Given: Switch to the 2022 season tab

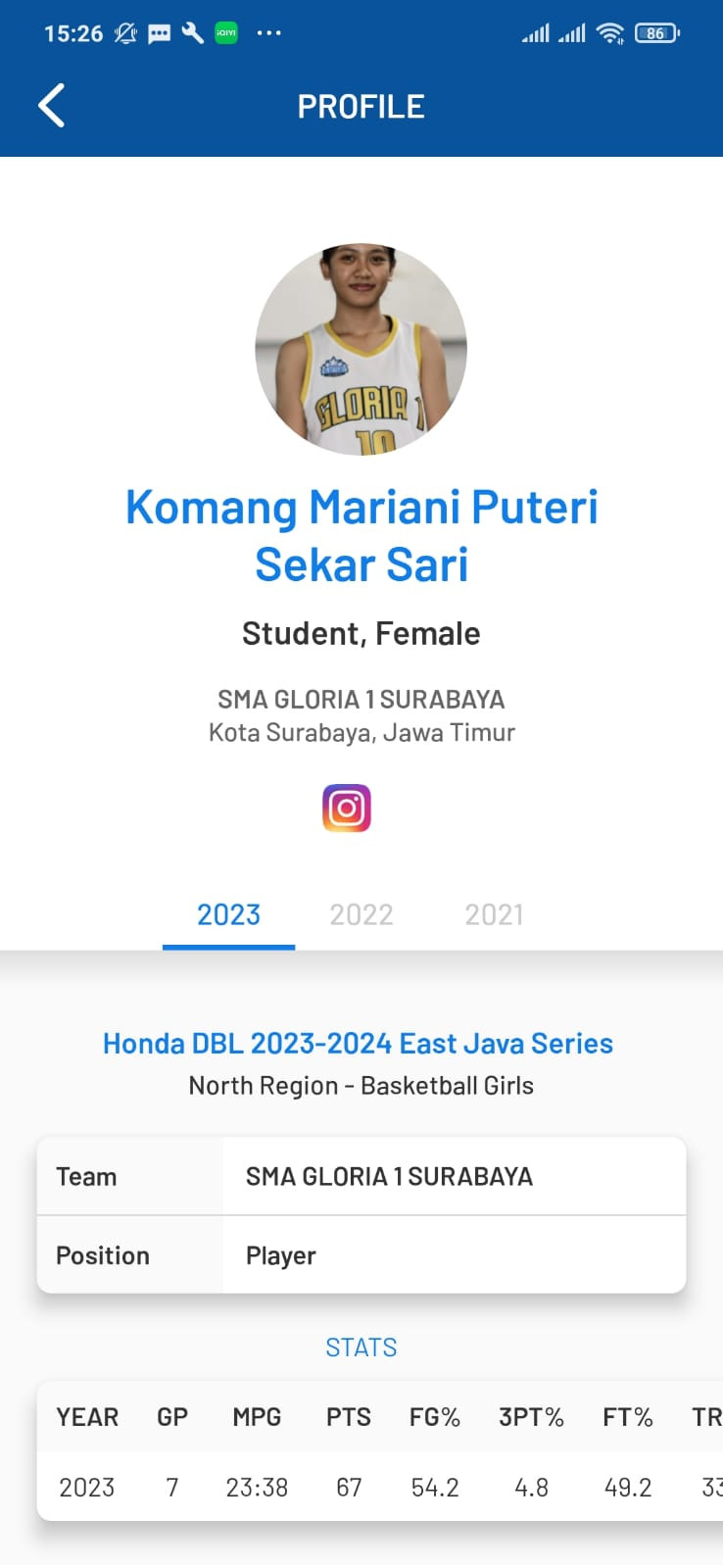Looking at the screenshot, I should coord(361,914).
